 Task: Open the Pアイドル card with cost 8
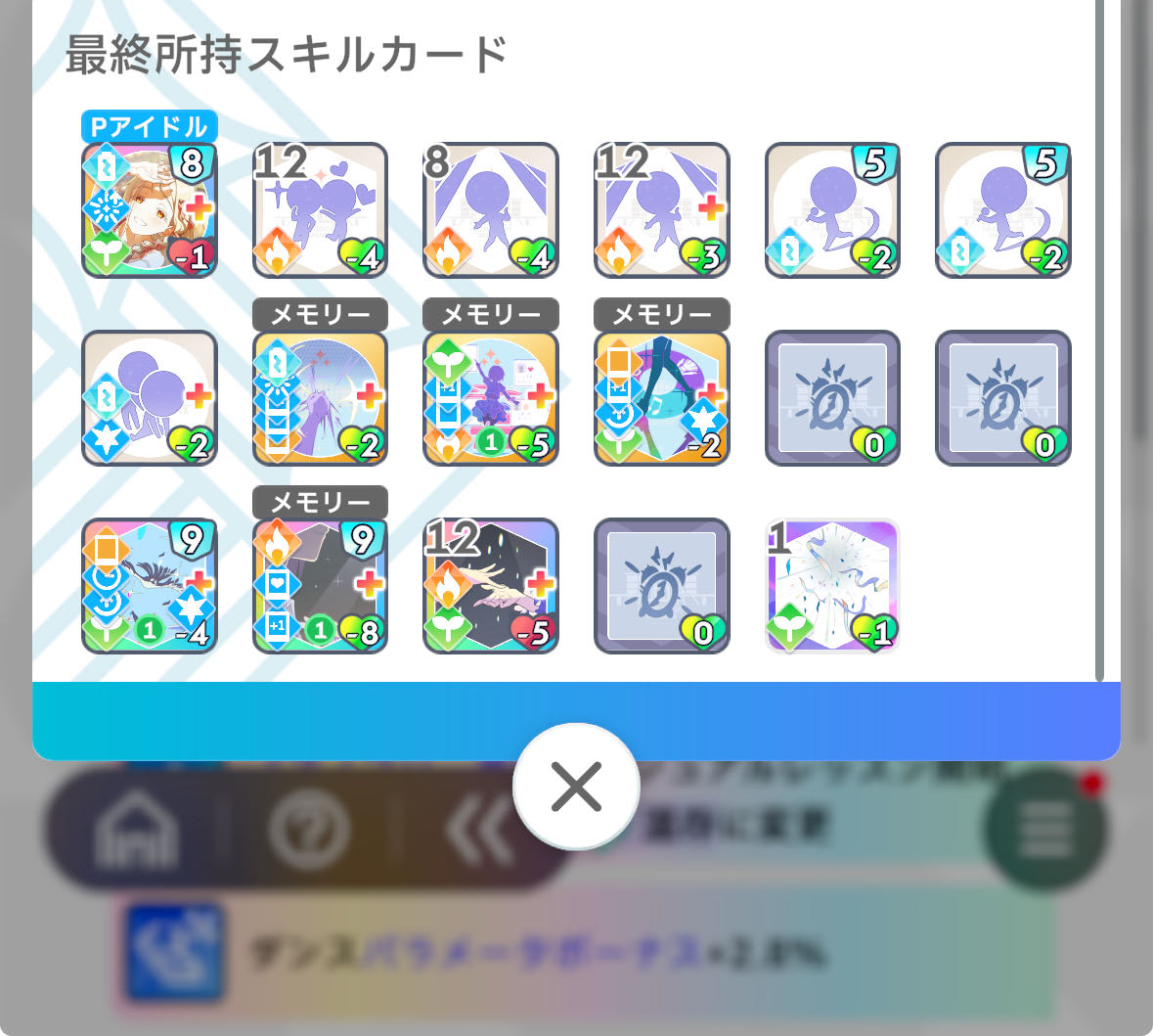[x=149, y=210]
